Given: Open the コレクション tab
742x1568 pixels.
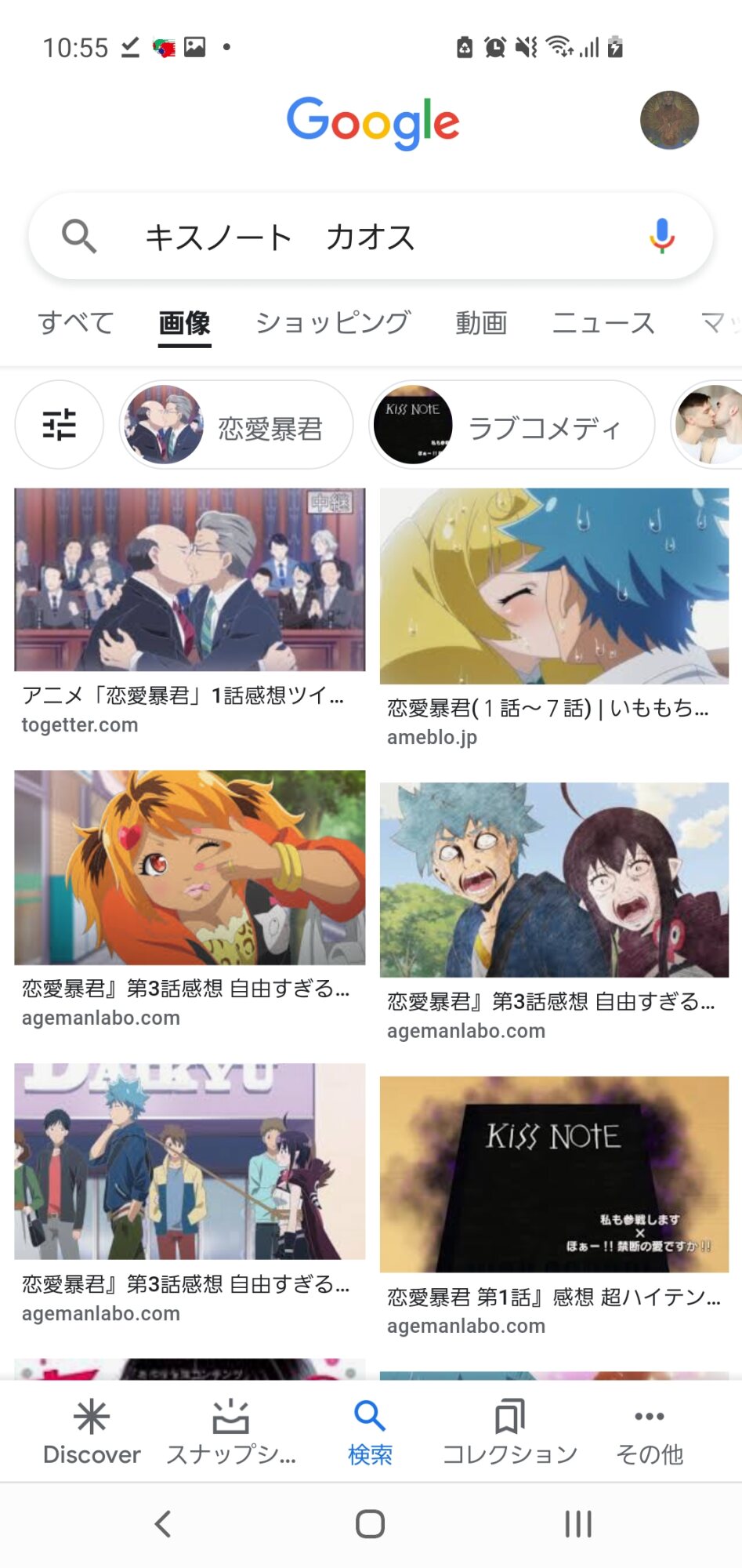Looking at the screenshot, I should click(510, 1431).
